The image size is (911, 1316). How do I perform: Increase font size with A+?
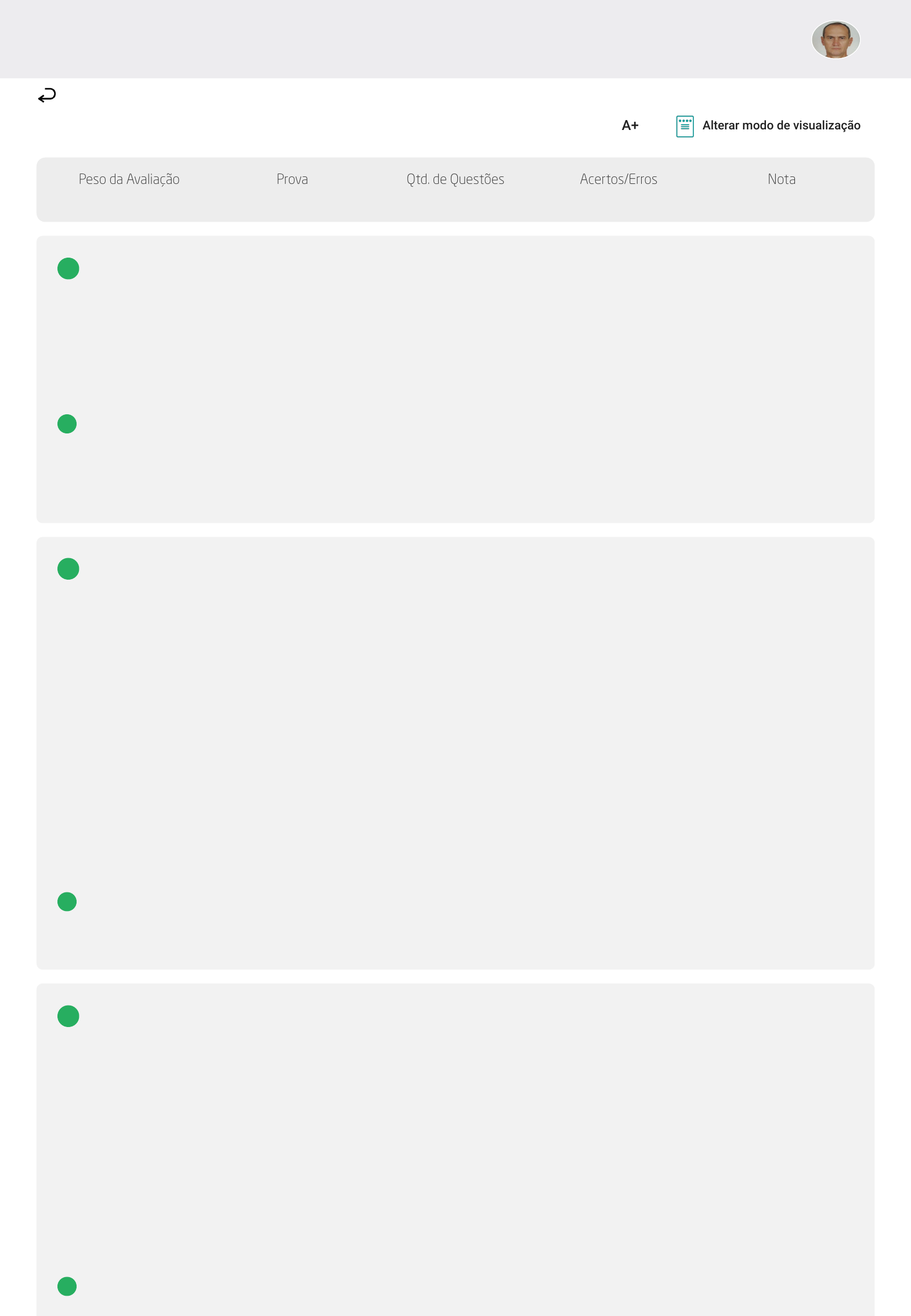point(630,125)
